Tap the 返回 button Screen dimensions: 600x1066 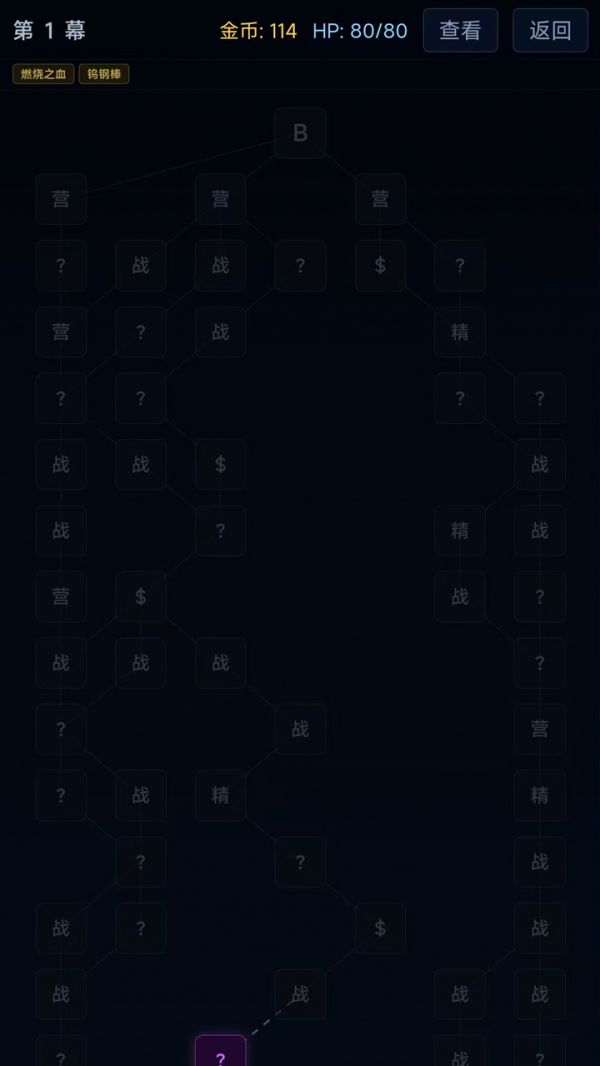point(550,30)
